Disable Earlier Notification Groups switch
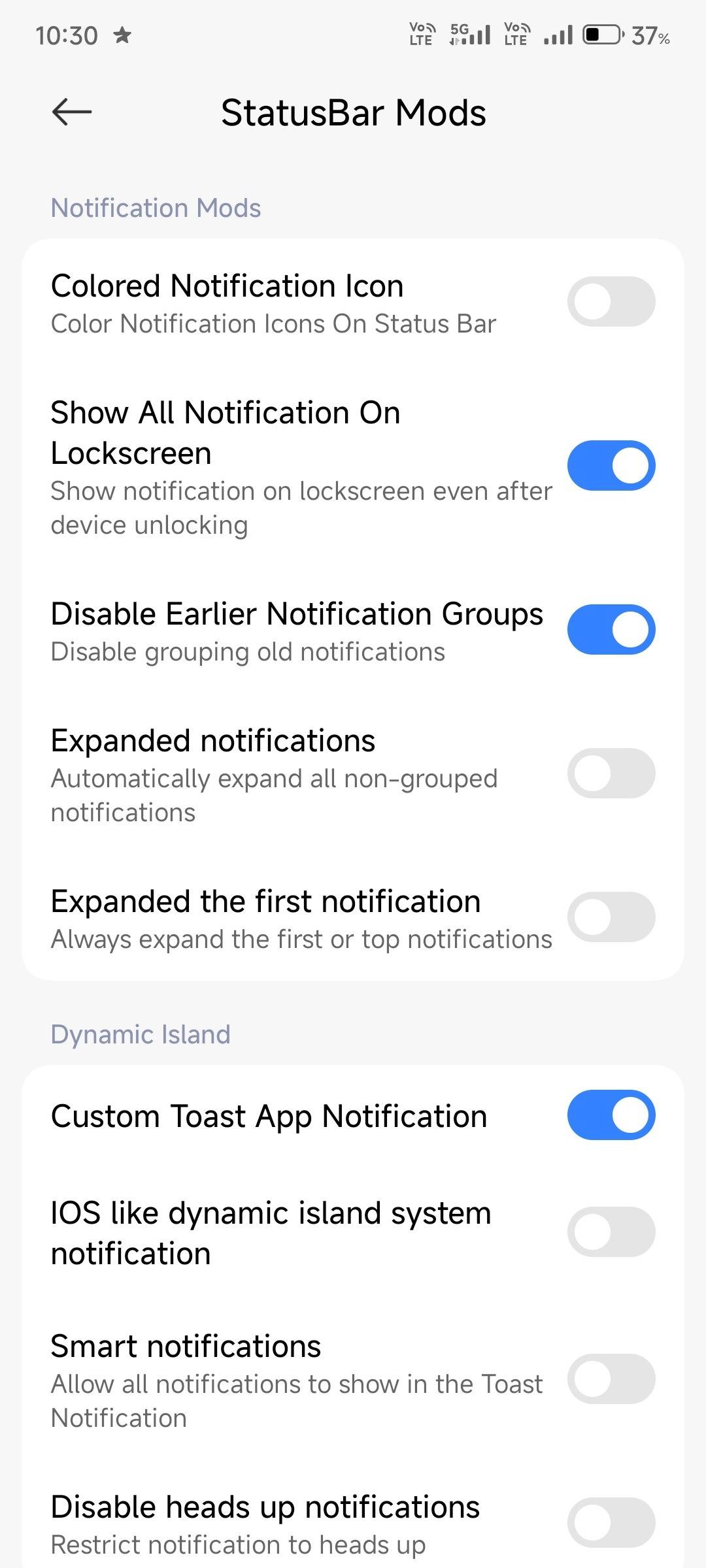 tap(611, 630)
